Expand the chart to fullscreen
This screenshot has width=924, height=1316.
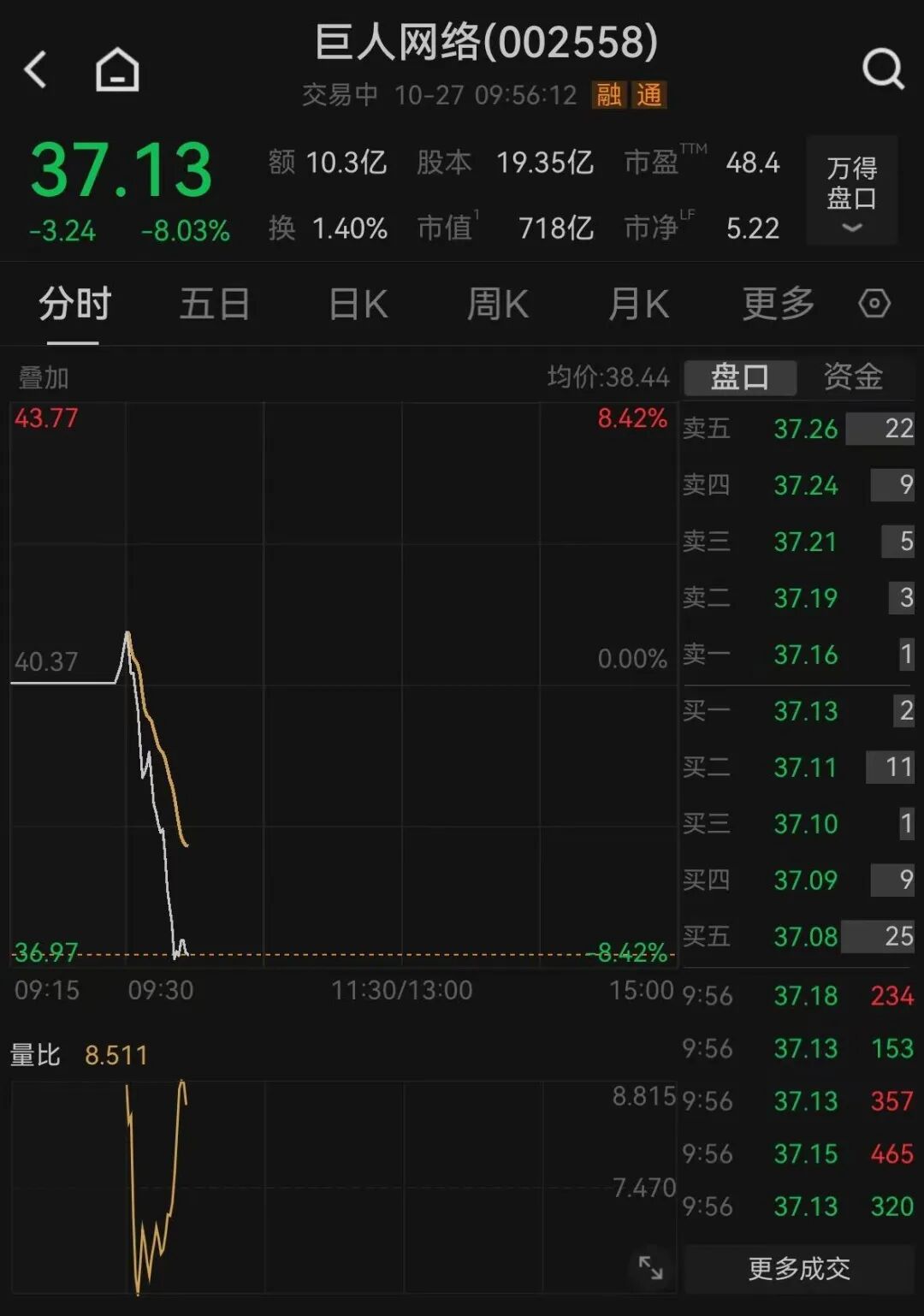pyautogui.click(x=650, y=1267)
